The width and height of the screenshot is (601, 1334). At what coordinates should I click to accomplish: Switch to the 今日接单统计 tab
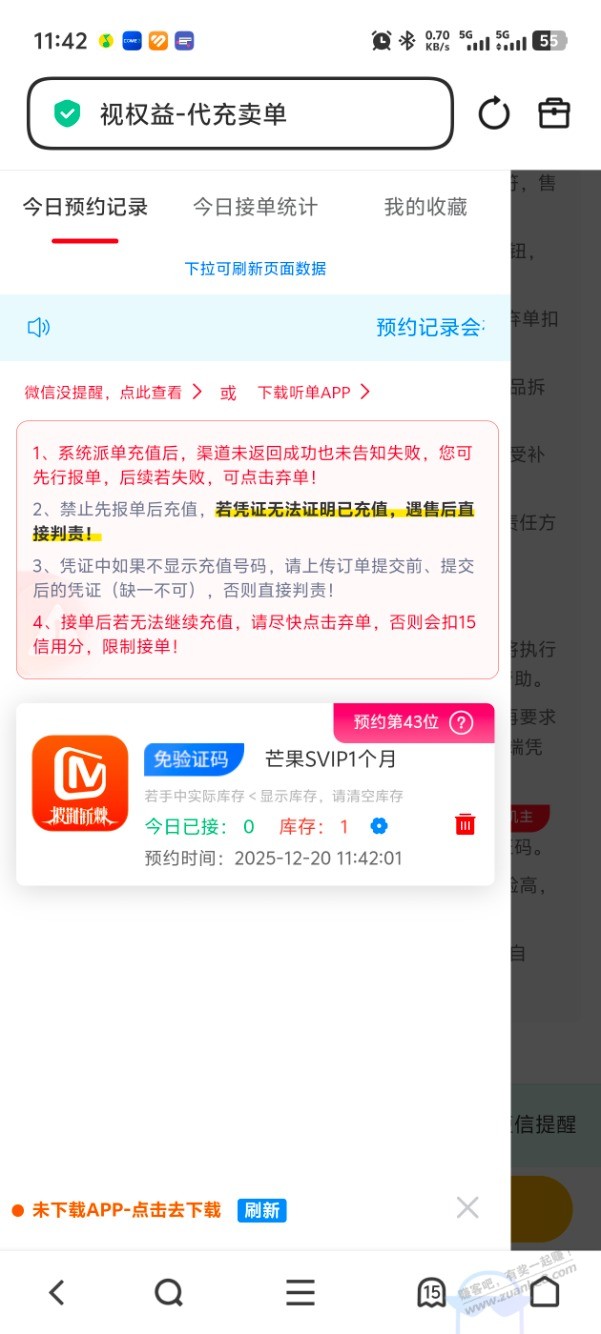pos(255,207)
